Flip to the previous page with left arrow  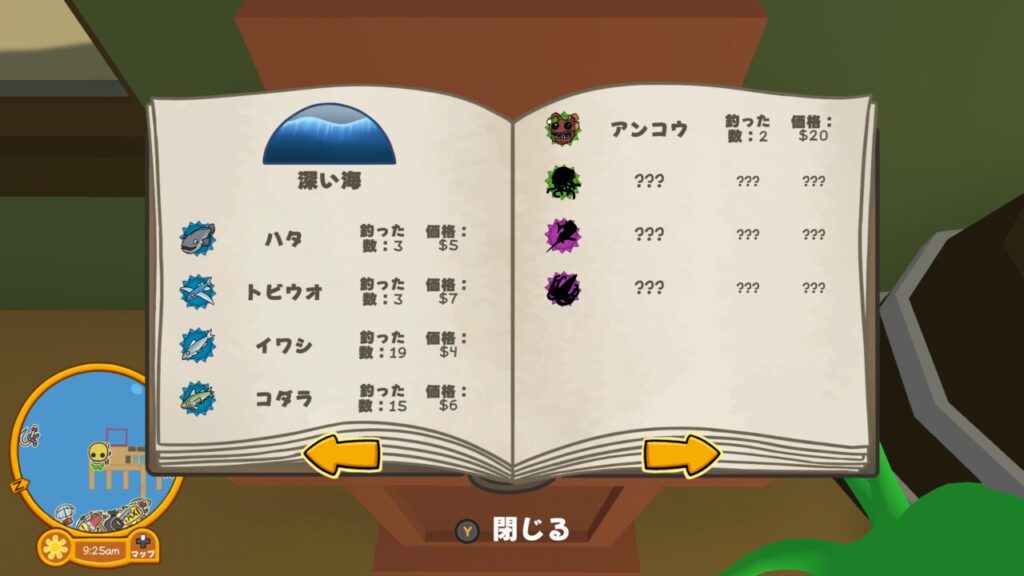(x=341, y=455)
